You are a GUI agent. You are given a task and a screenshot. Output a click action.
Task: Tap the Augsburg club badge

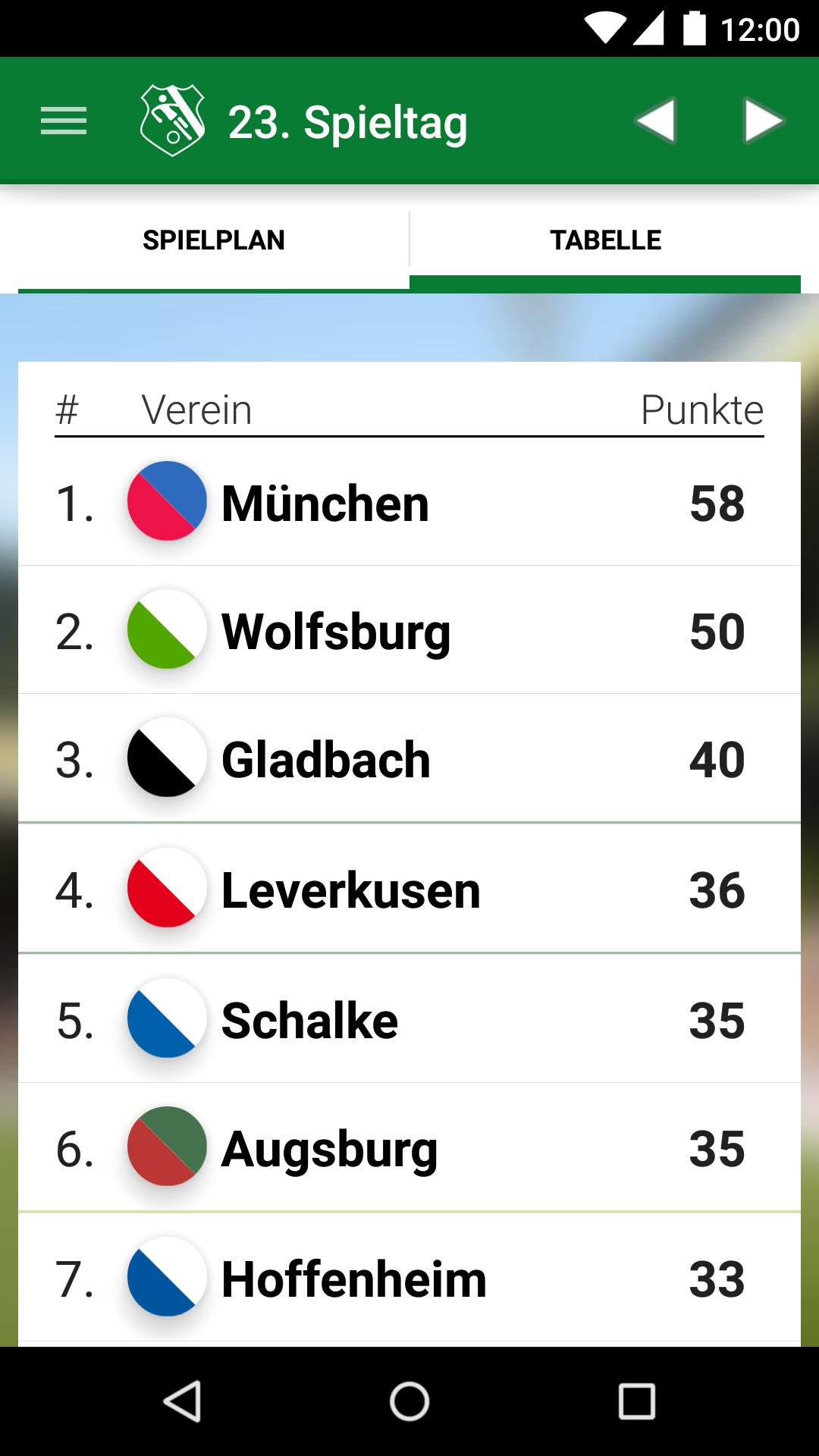(167, 1149)
